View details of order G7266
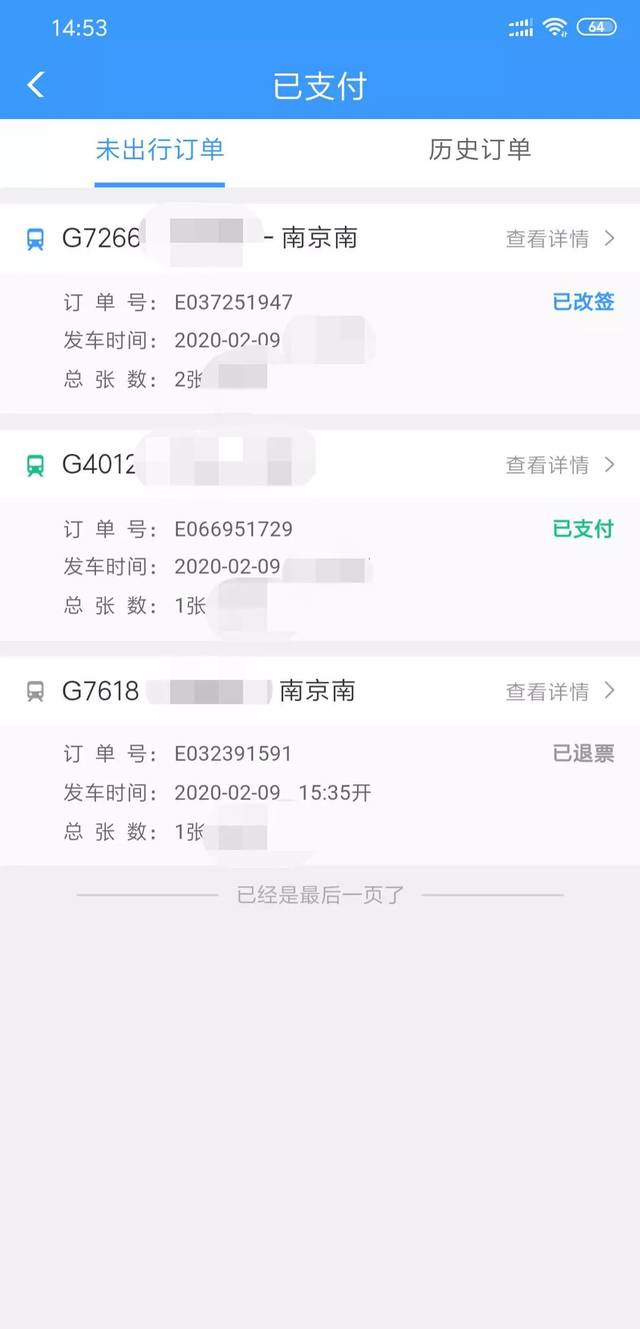The height and width of the screenshot is (1329, 640). tap(560, 239)
